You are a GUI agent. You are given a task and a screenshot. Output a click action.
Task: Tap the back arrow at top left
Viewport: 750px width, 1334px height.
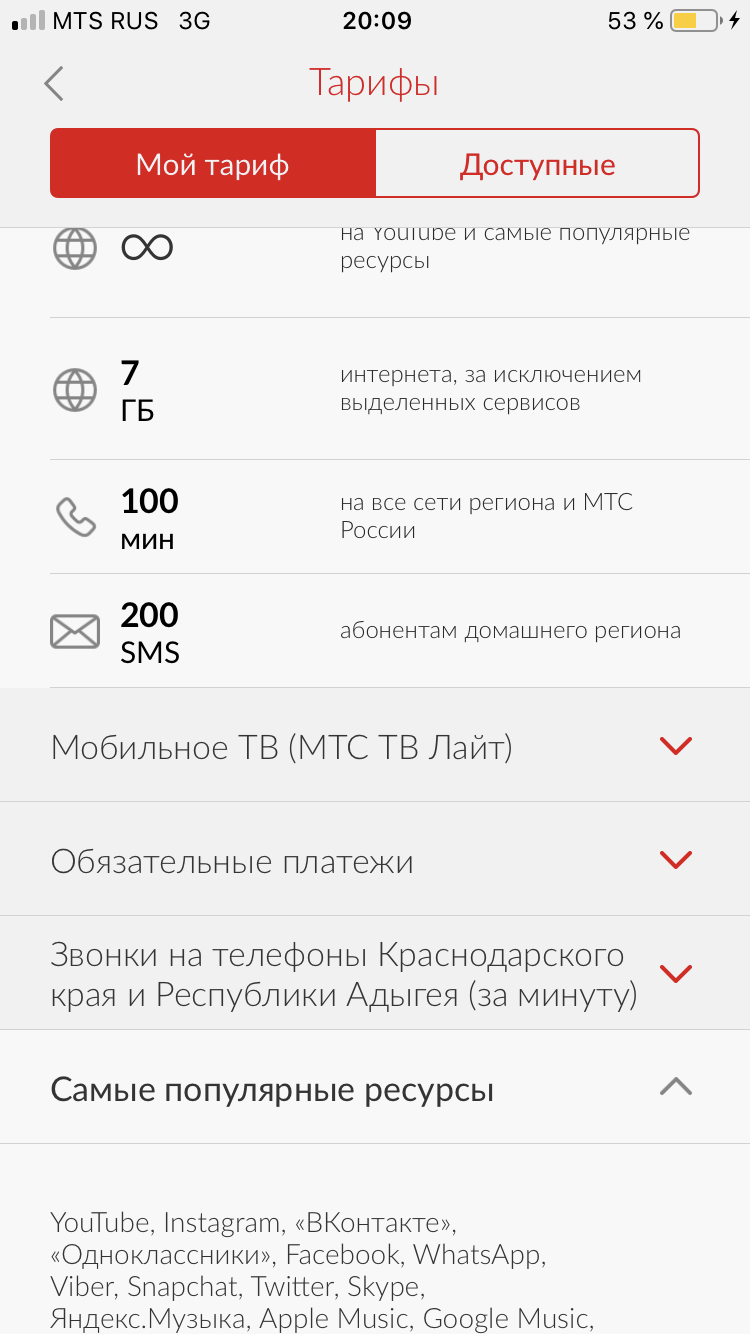pos(54,84)
